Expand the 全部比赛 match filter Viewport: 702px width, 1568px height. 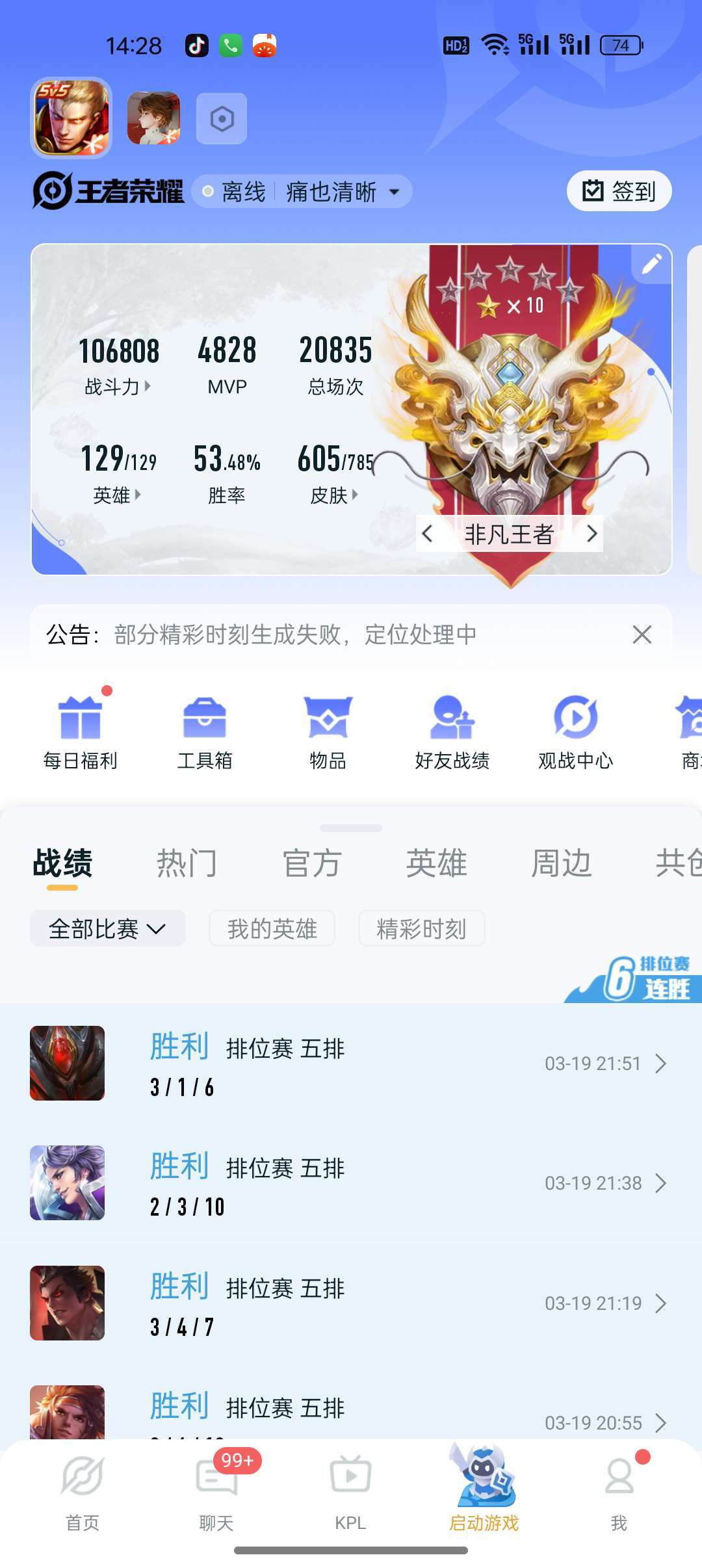point(108,928)
